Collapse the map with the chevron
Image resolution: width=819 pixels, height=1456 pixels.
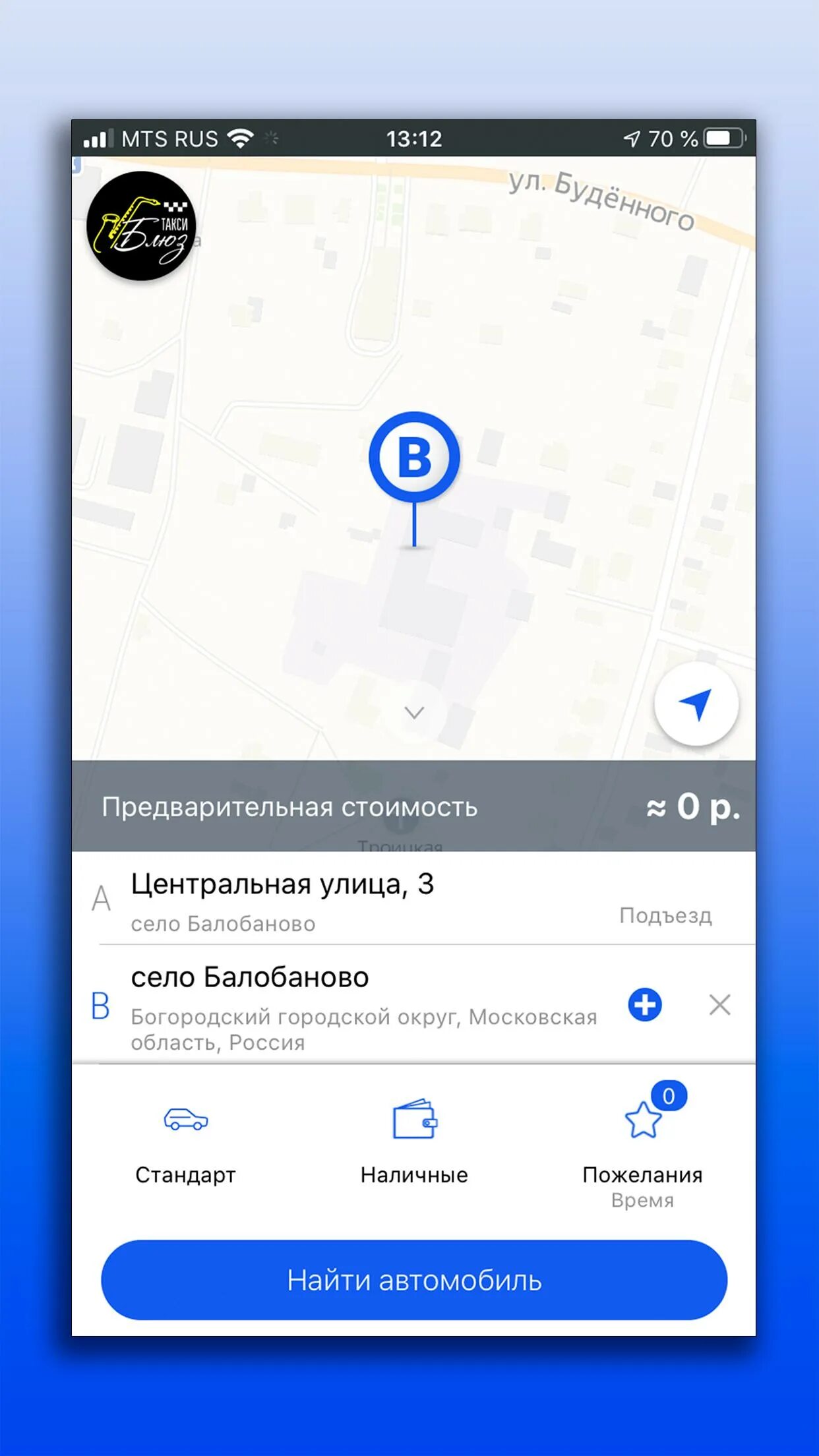414,713
